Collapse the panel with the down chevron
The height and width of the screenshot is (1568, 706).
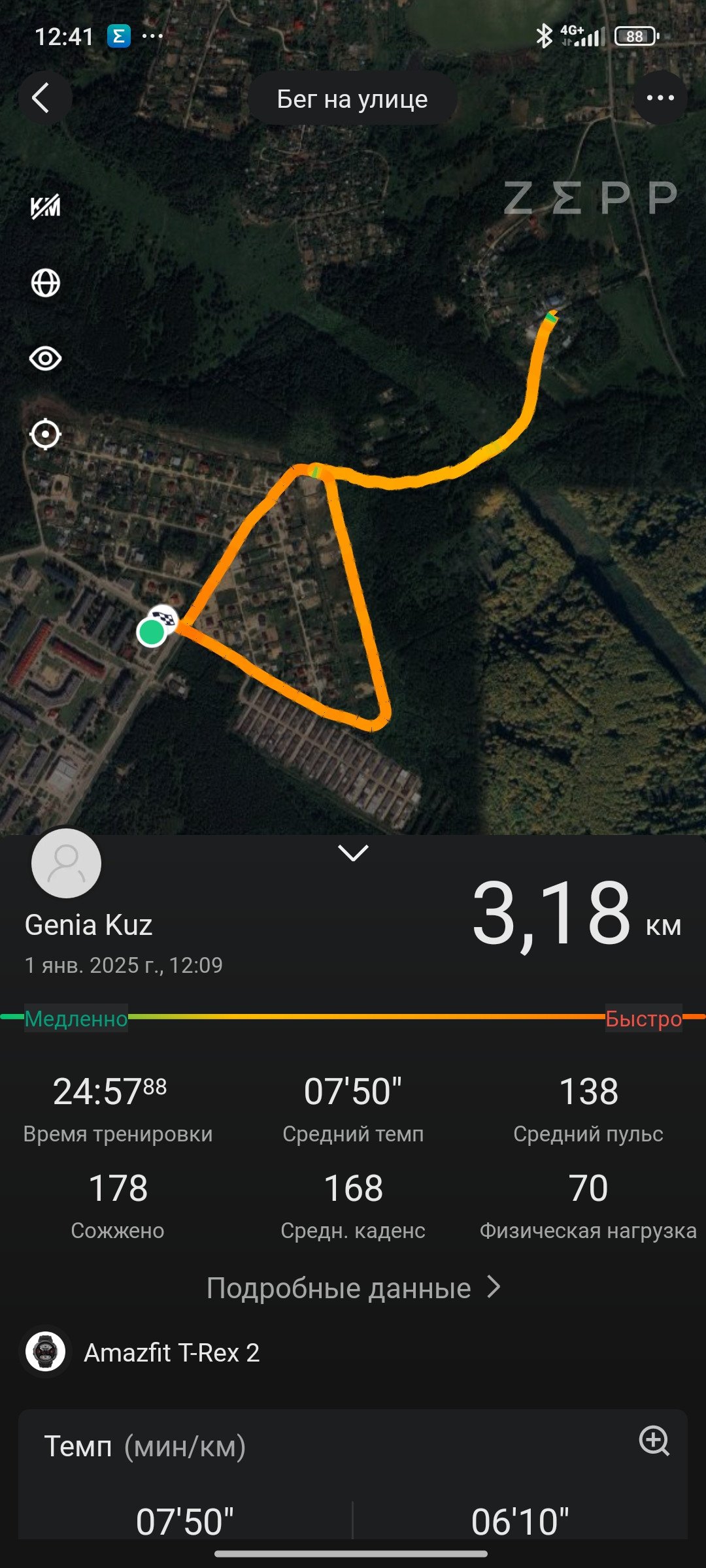point(353,853)
